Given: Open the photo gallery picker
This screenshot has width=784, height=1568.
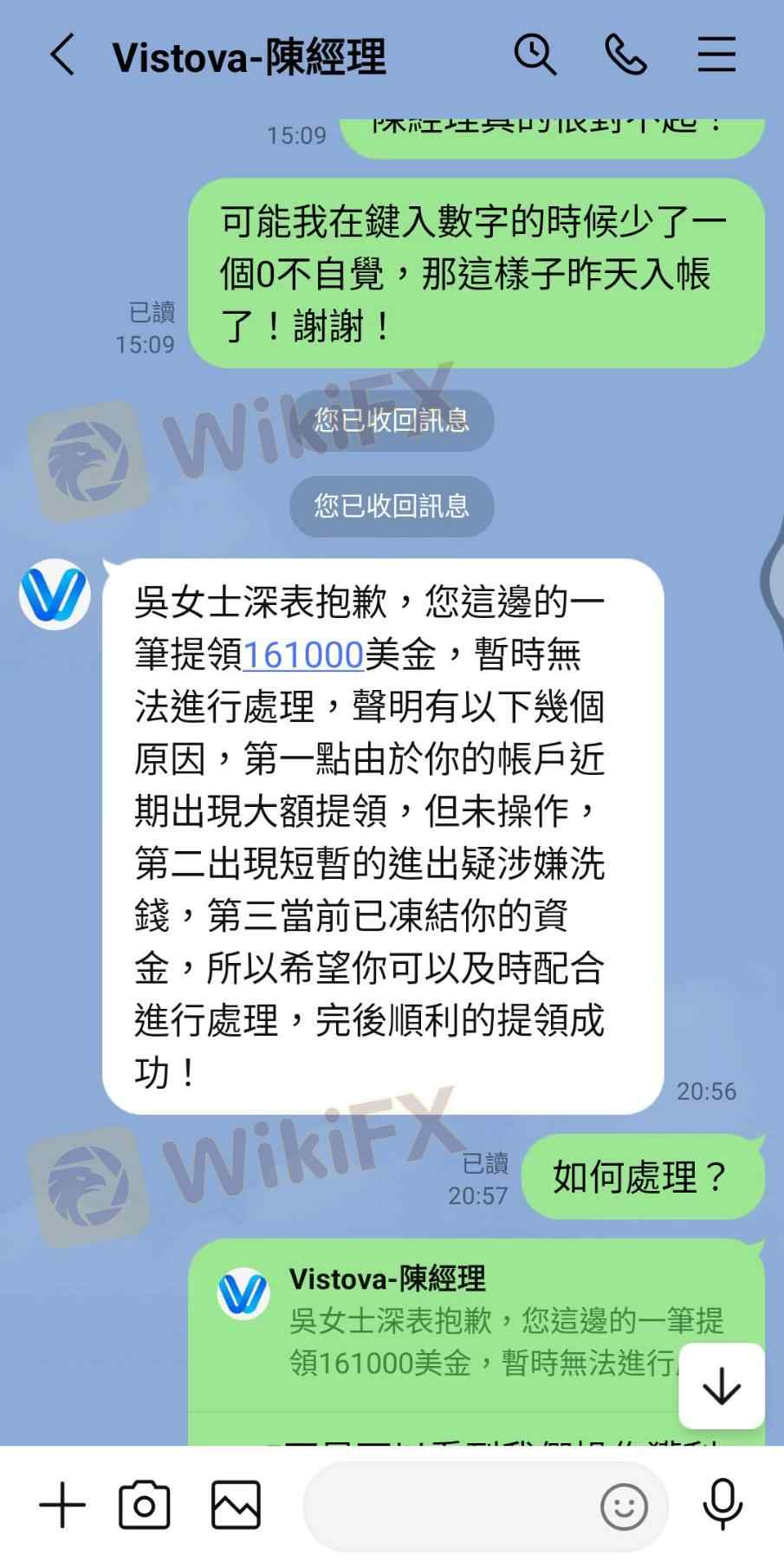Looking at the screenshot, I should pyautogui.click(x=236, y=1506).
